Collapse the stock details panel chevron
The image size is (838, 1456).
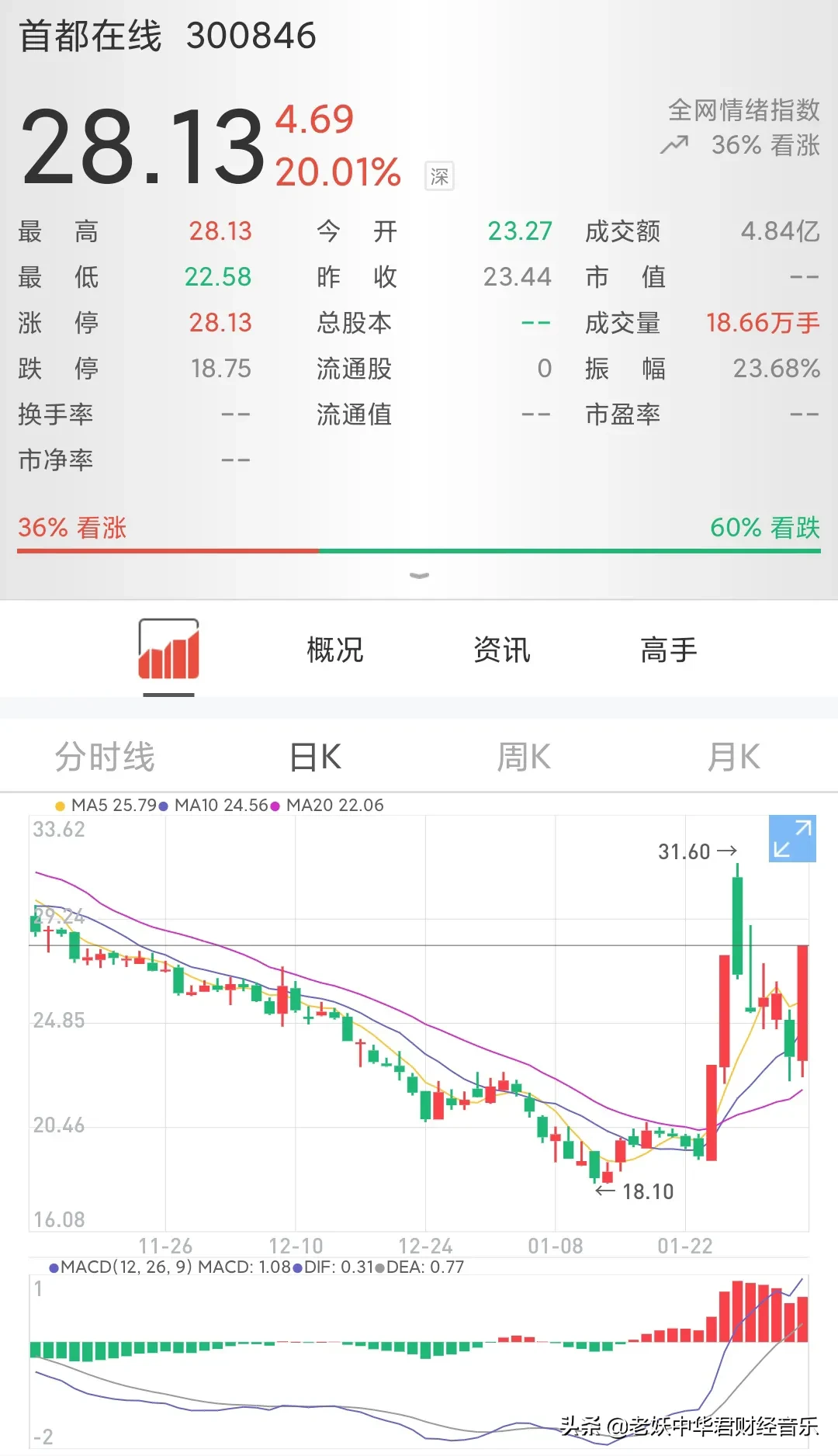tap(419, 576)
